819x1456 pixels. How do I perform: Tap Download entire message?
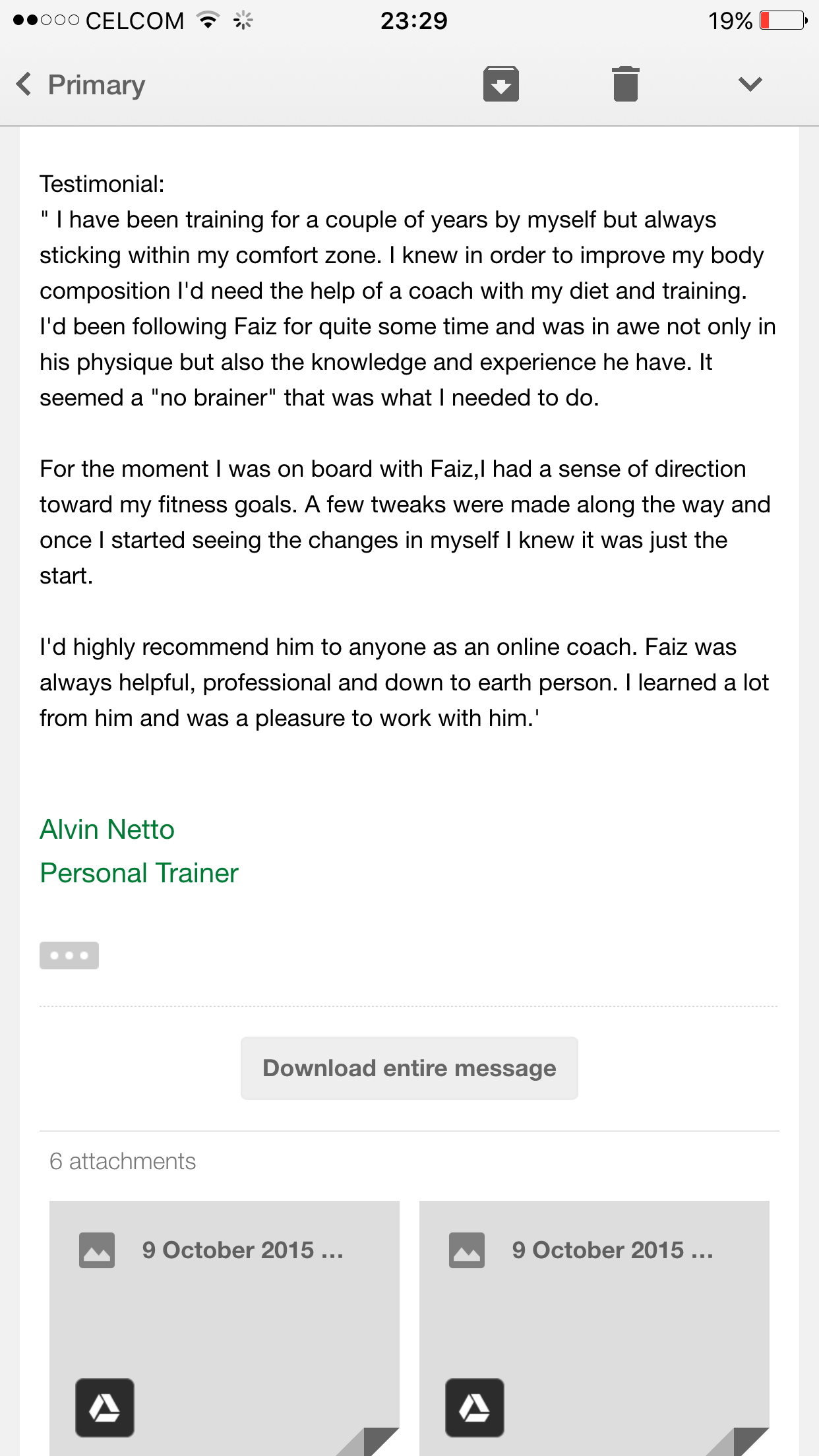point(409,1068)
